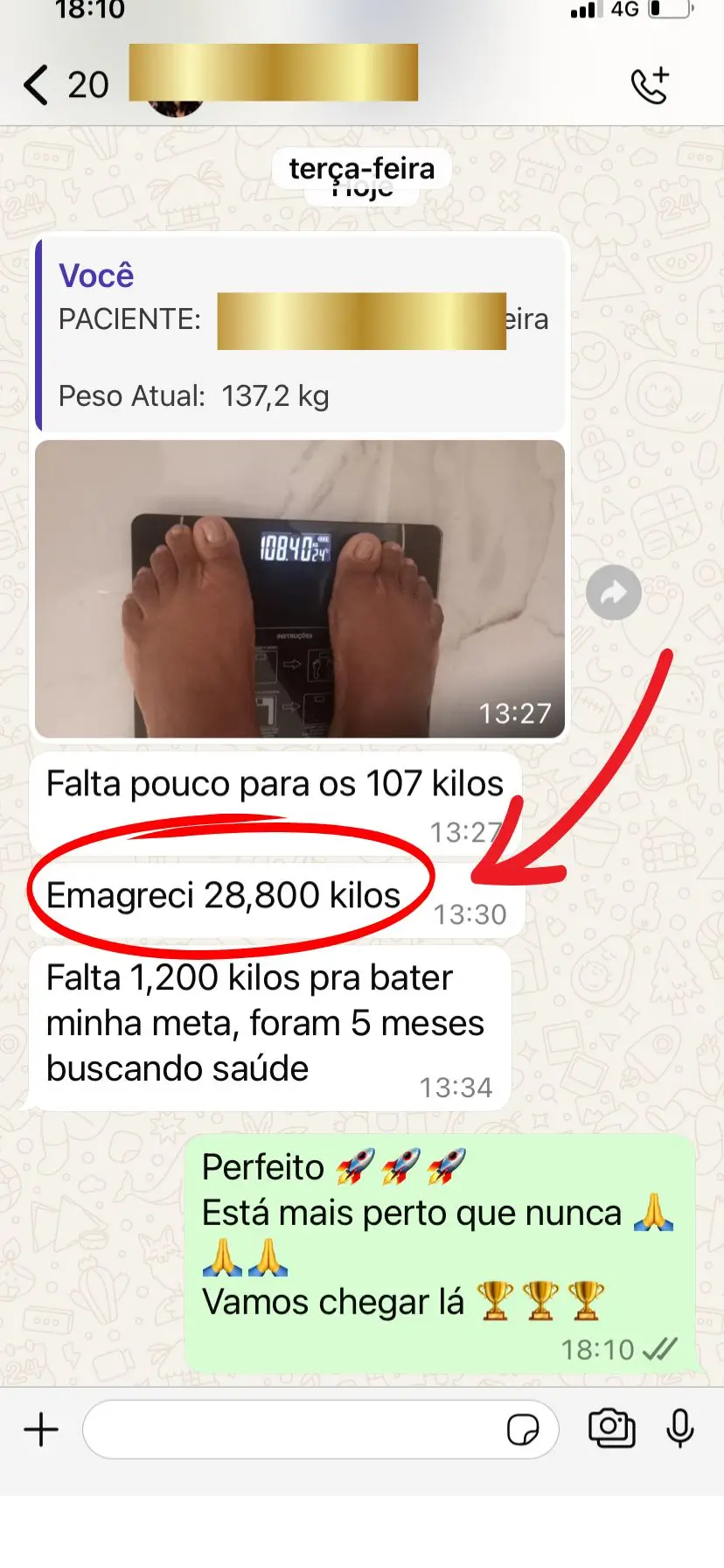Tap the microphone to record audio
724x1568 pixels.
pyautogui.click(x=680, y=1429)
